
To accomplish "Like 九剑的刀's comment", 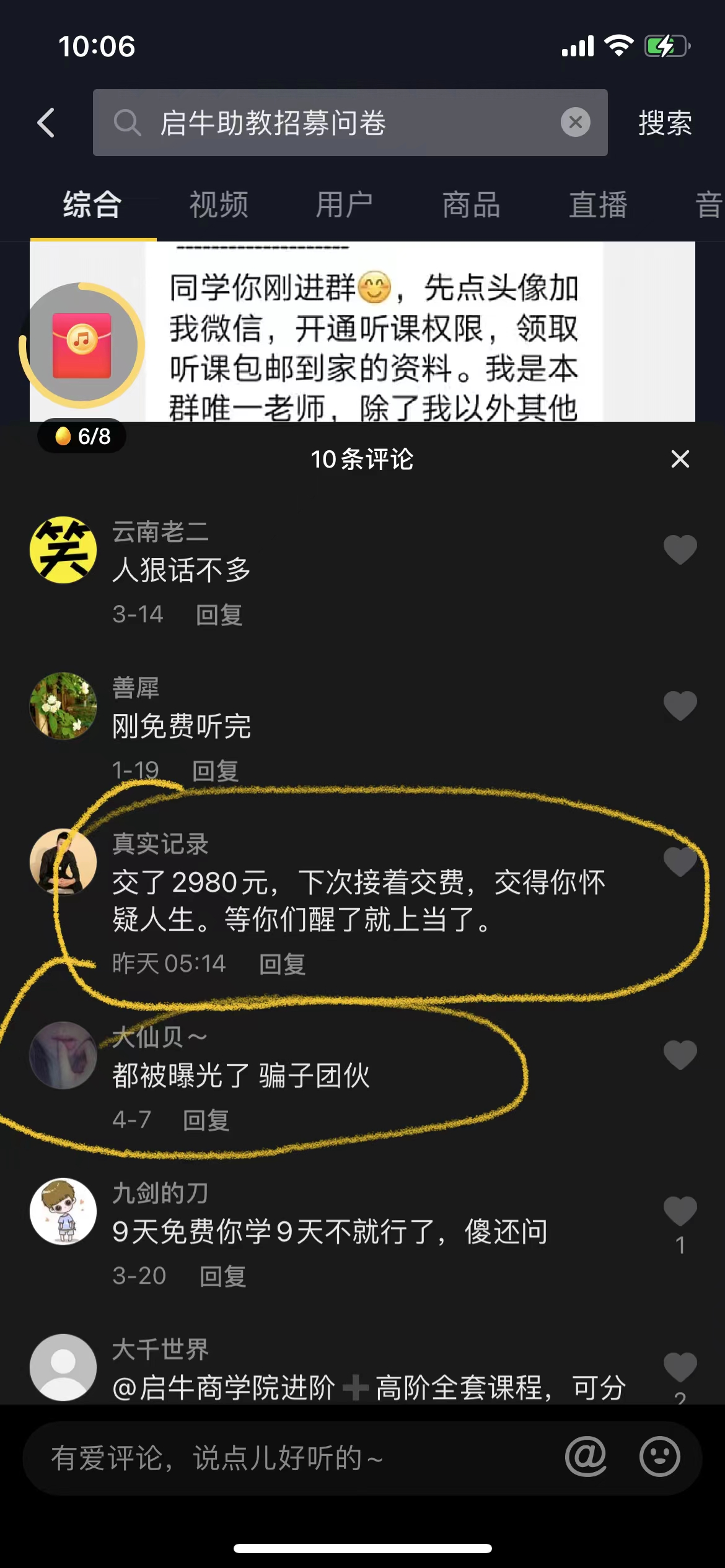I will click(680, 1211).
